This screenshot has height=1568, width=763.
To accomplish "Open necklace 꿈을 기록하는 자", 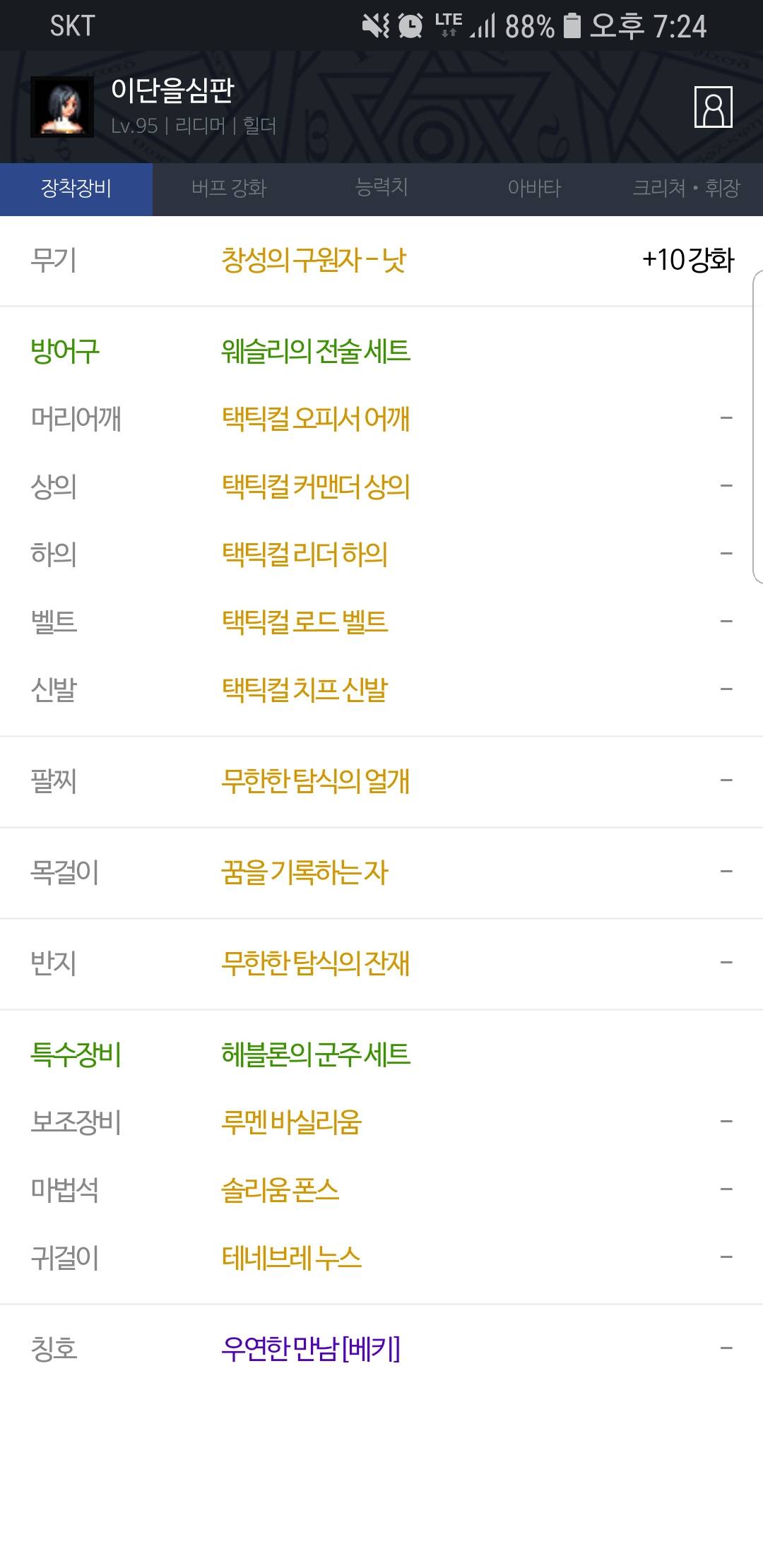I will [381, 872].
